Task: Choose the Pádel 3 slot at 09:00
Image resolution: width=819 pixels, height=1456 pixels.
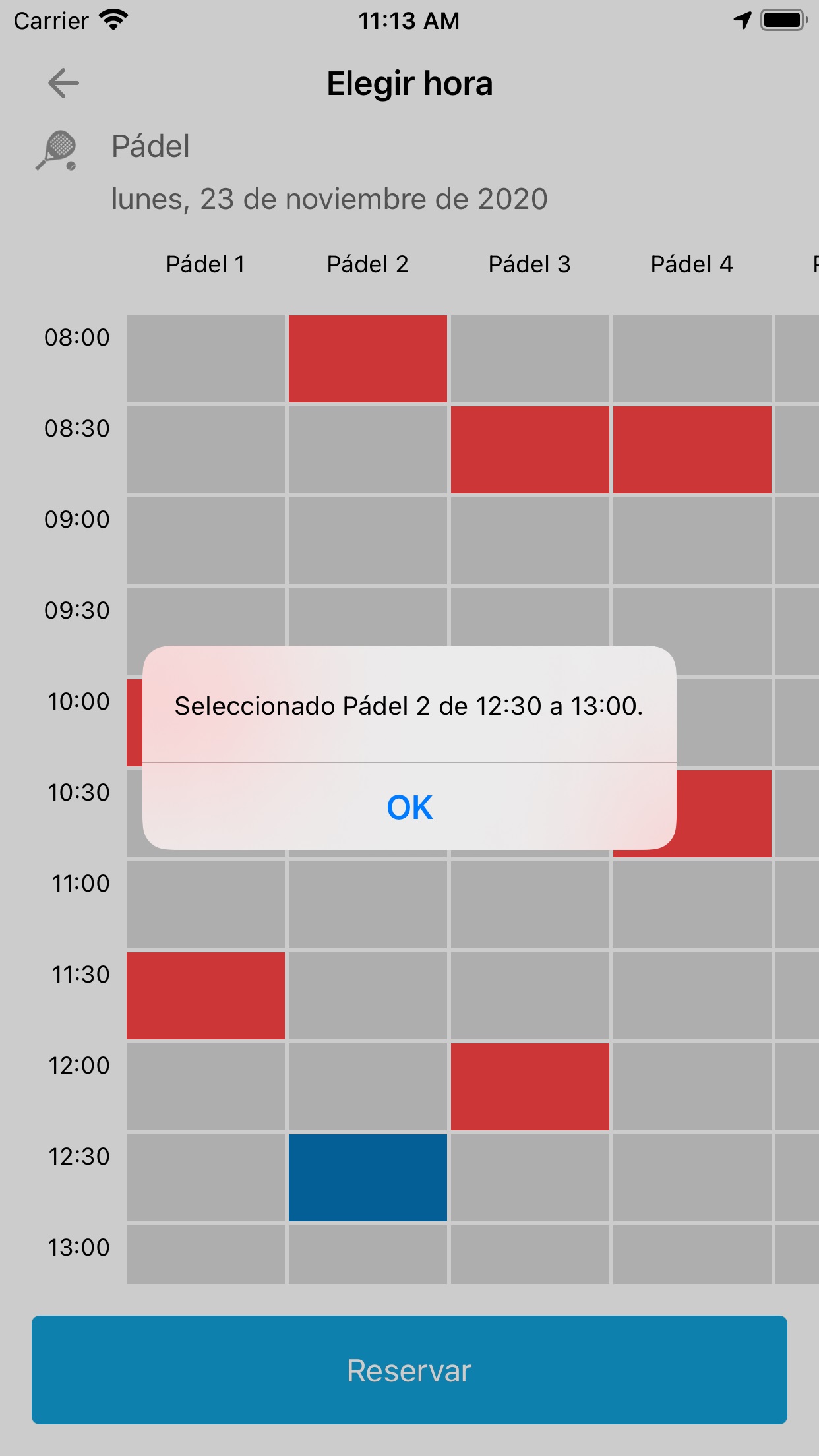Action: click(x=530, y=541)
